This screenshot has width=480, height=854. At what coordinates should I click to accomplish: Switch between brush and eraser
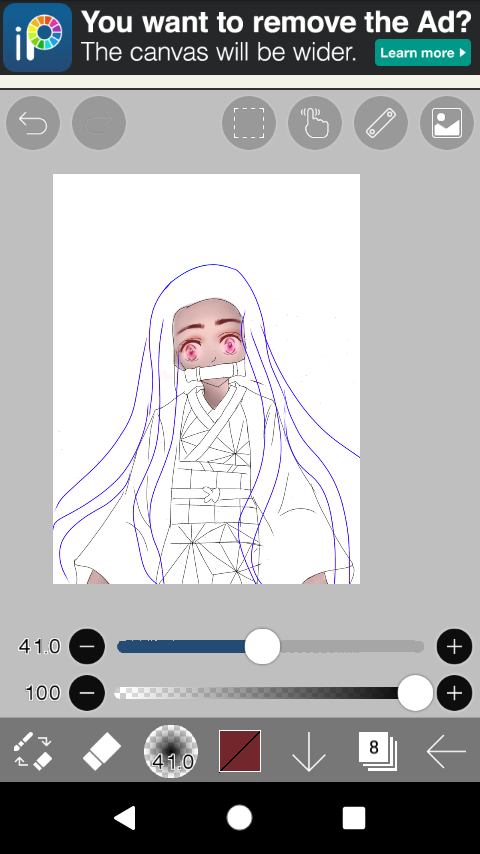(x=33, y=751)
